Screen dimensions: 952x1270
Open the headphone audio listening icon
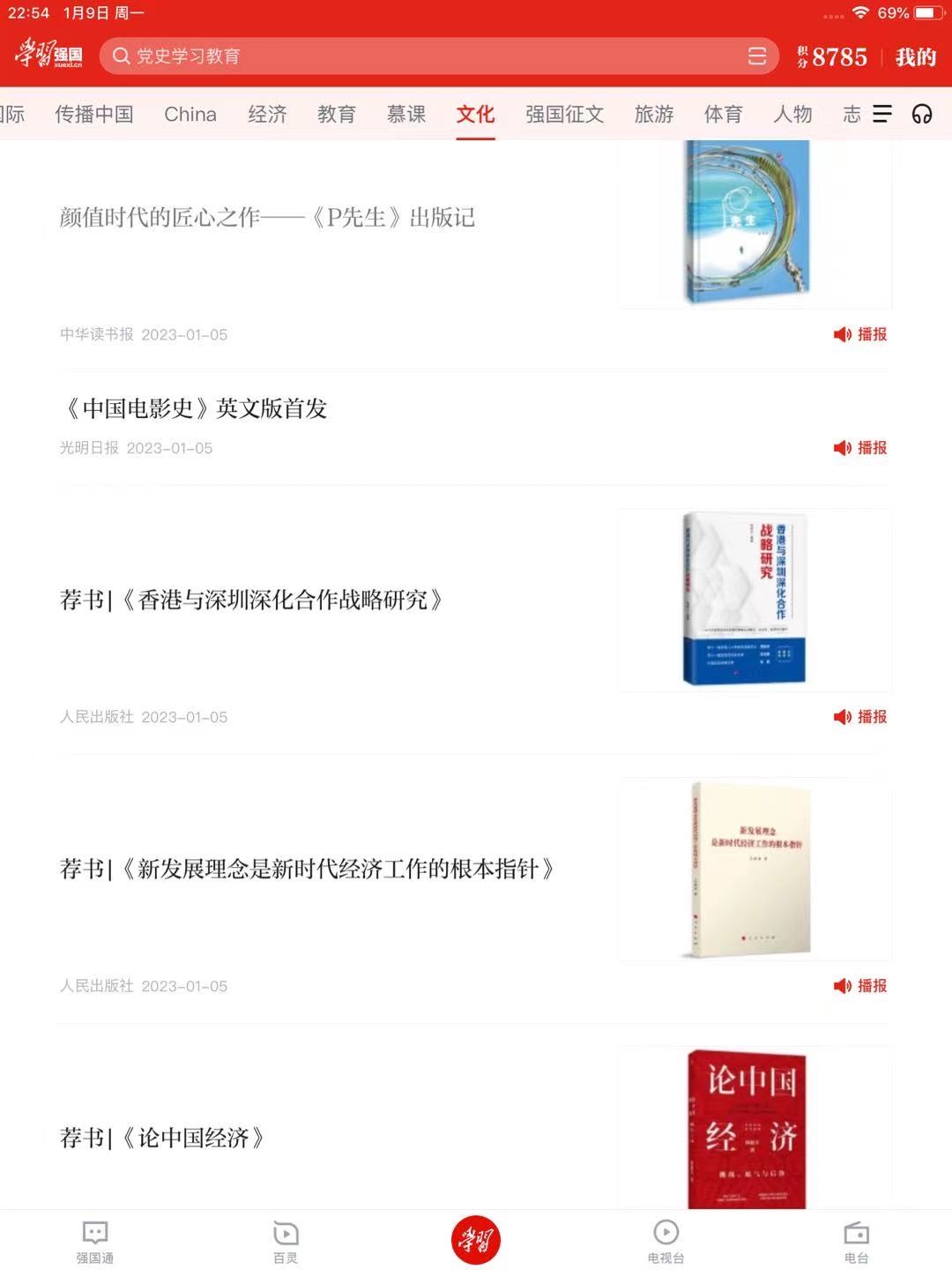click(x=922, y=114)
